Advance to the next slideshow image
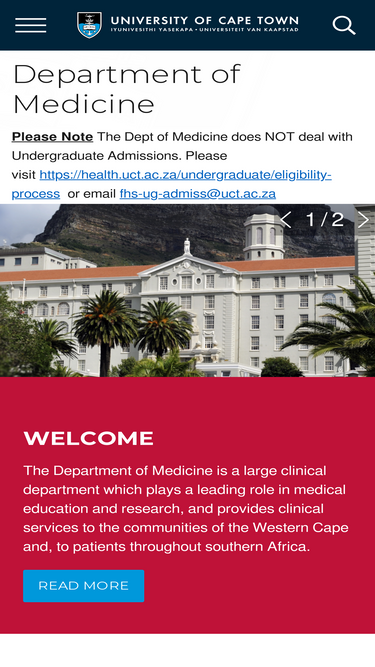This screenshot has height=667, width=375. pos(363,220)
